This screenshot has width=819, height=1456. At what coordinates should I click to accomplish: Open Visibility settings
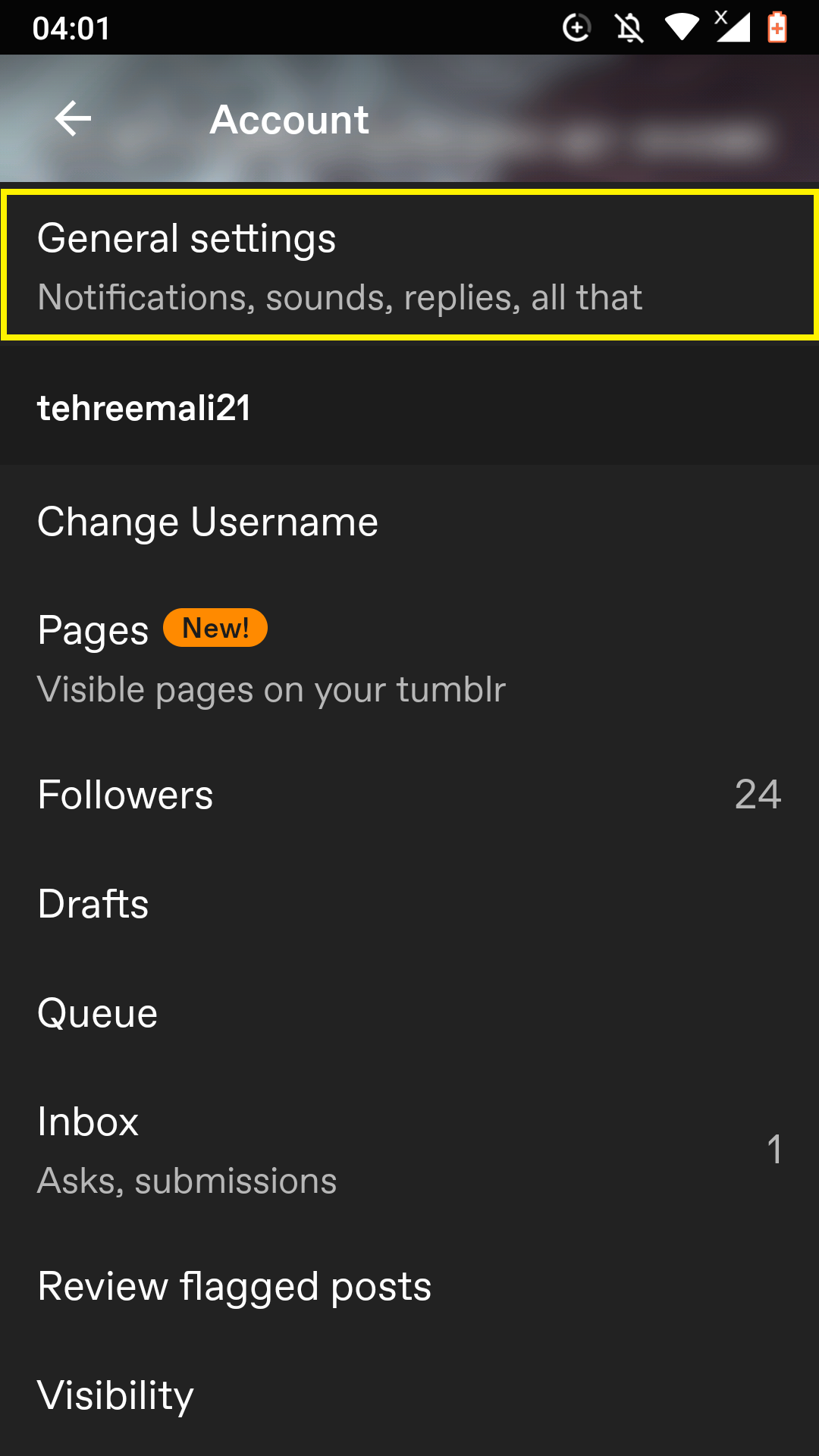[x=409, y=1395]
